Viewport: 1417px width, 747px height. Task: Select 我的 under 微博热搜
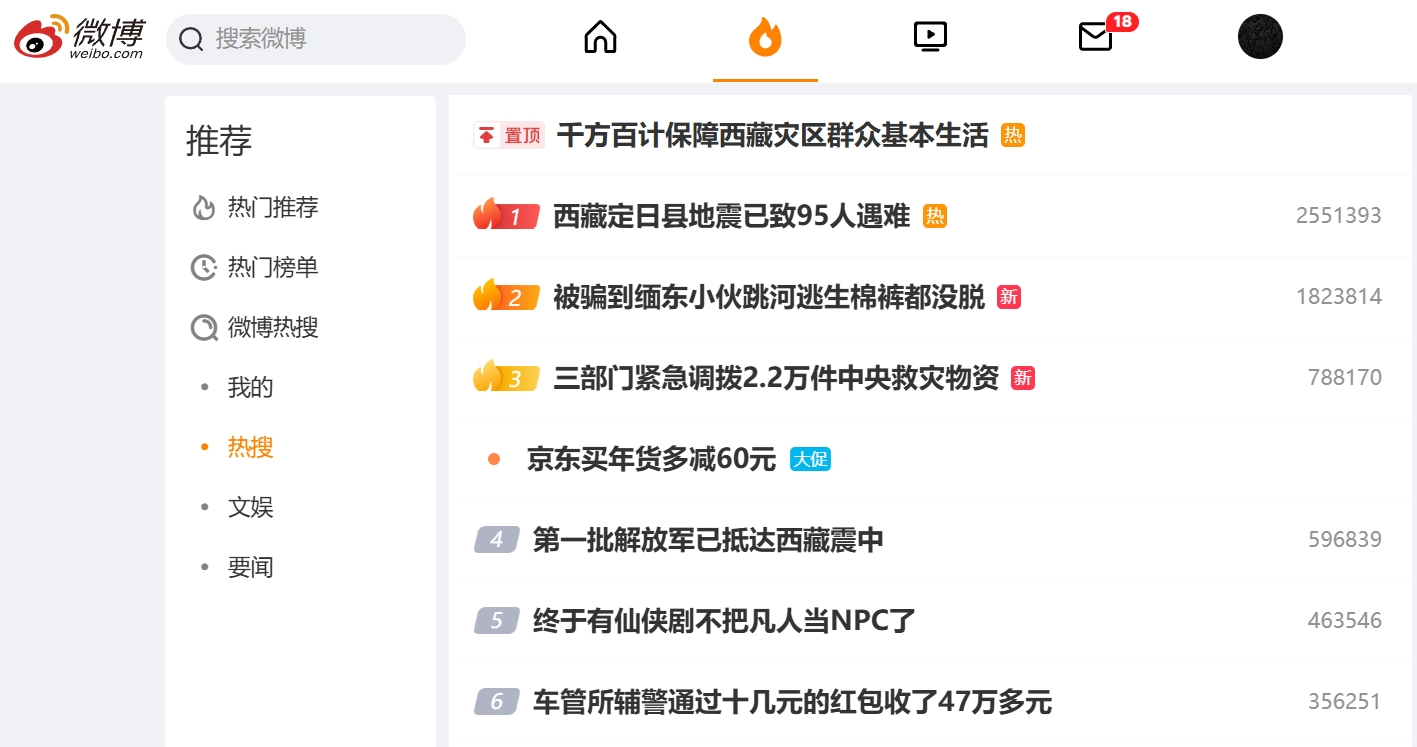250,387
